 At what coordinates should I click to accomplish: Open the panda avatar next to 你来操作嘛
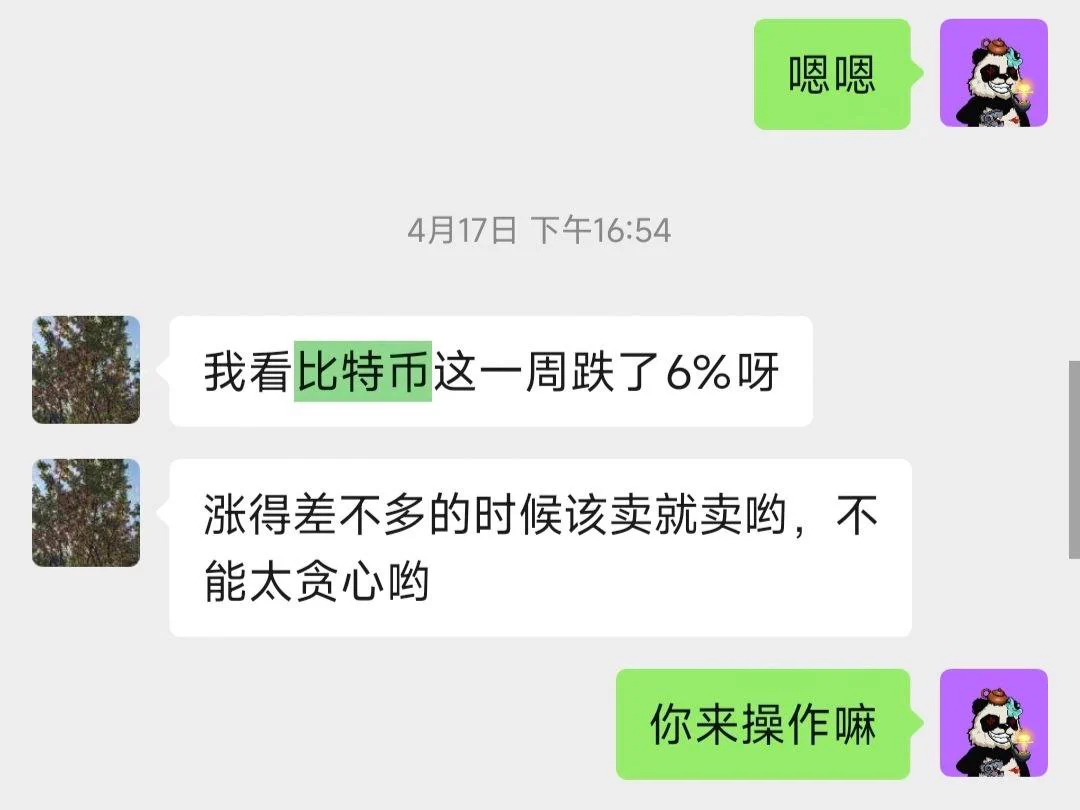pyautogui.click(x=993, y=723)
